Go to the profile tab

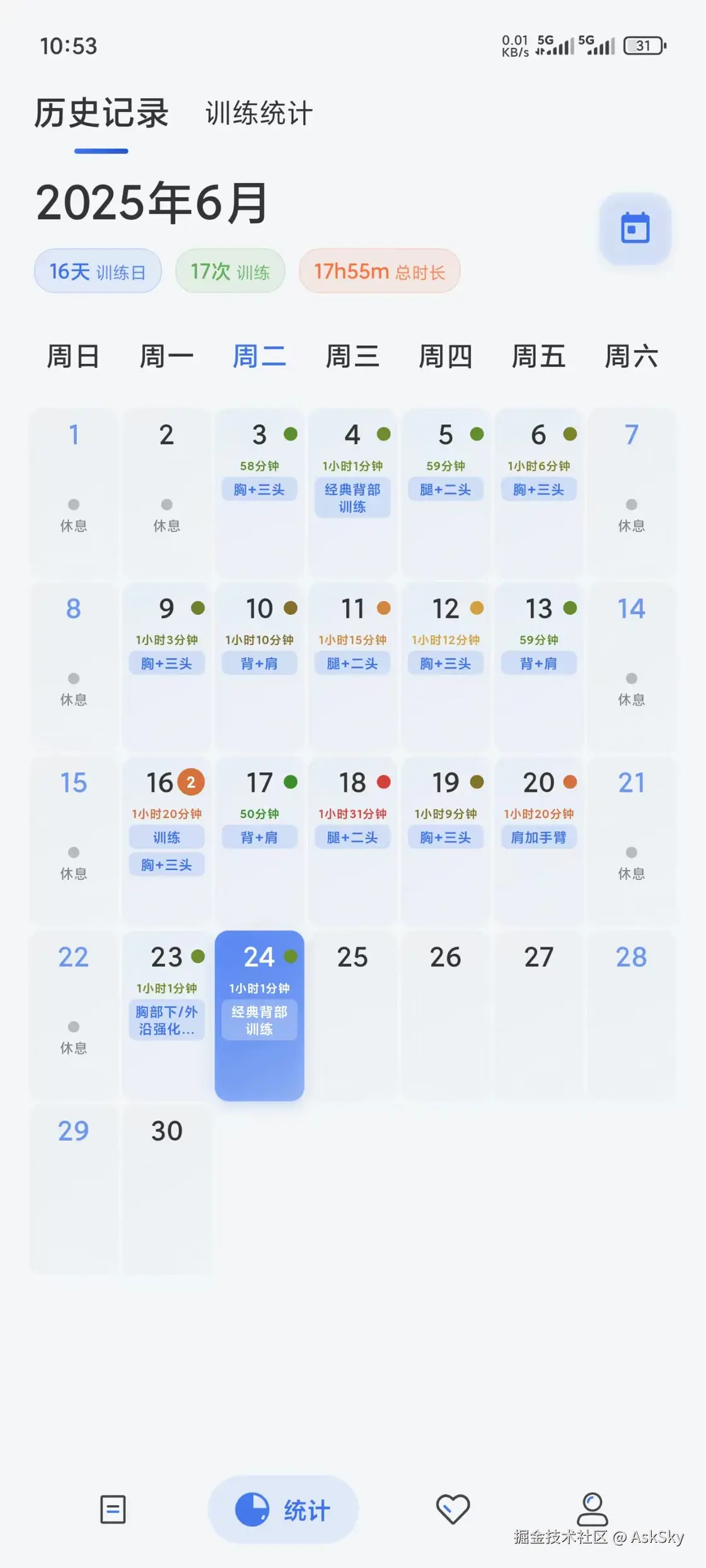593,1508
